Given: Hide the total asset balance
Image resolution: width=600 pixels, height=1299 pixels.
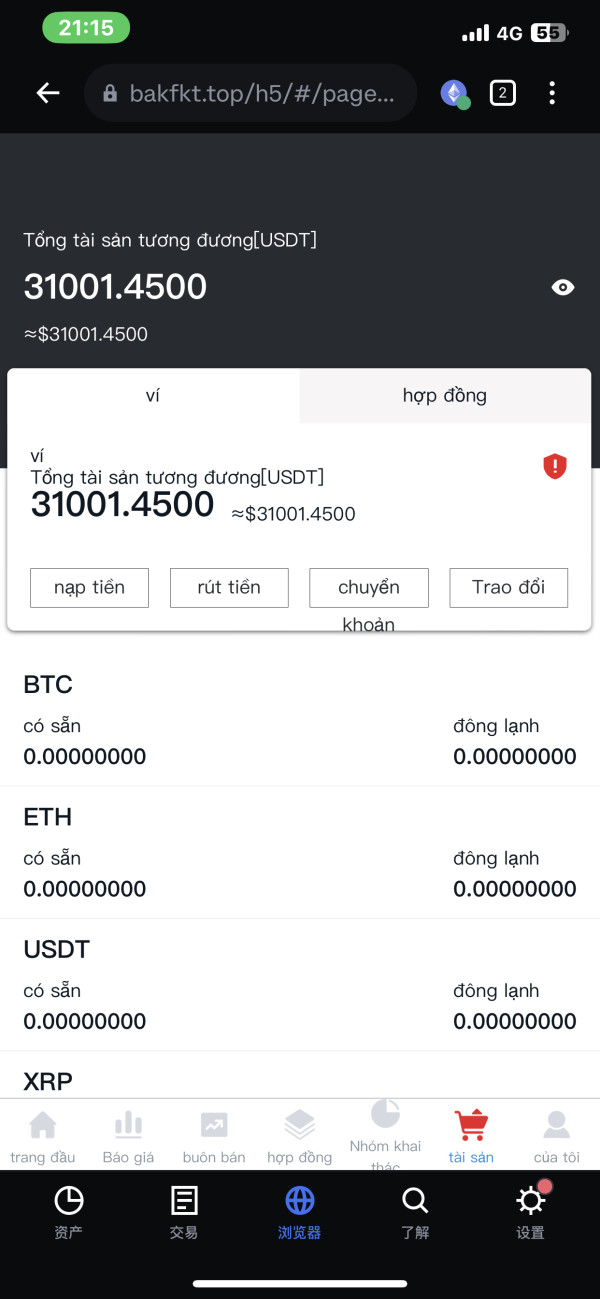Looking at the screenshot, I should tap(563, 288).
